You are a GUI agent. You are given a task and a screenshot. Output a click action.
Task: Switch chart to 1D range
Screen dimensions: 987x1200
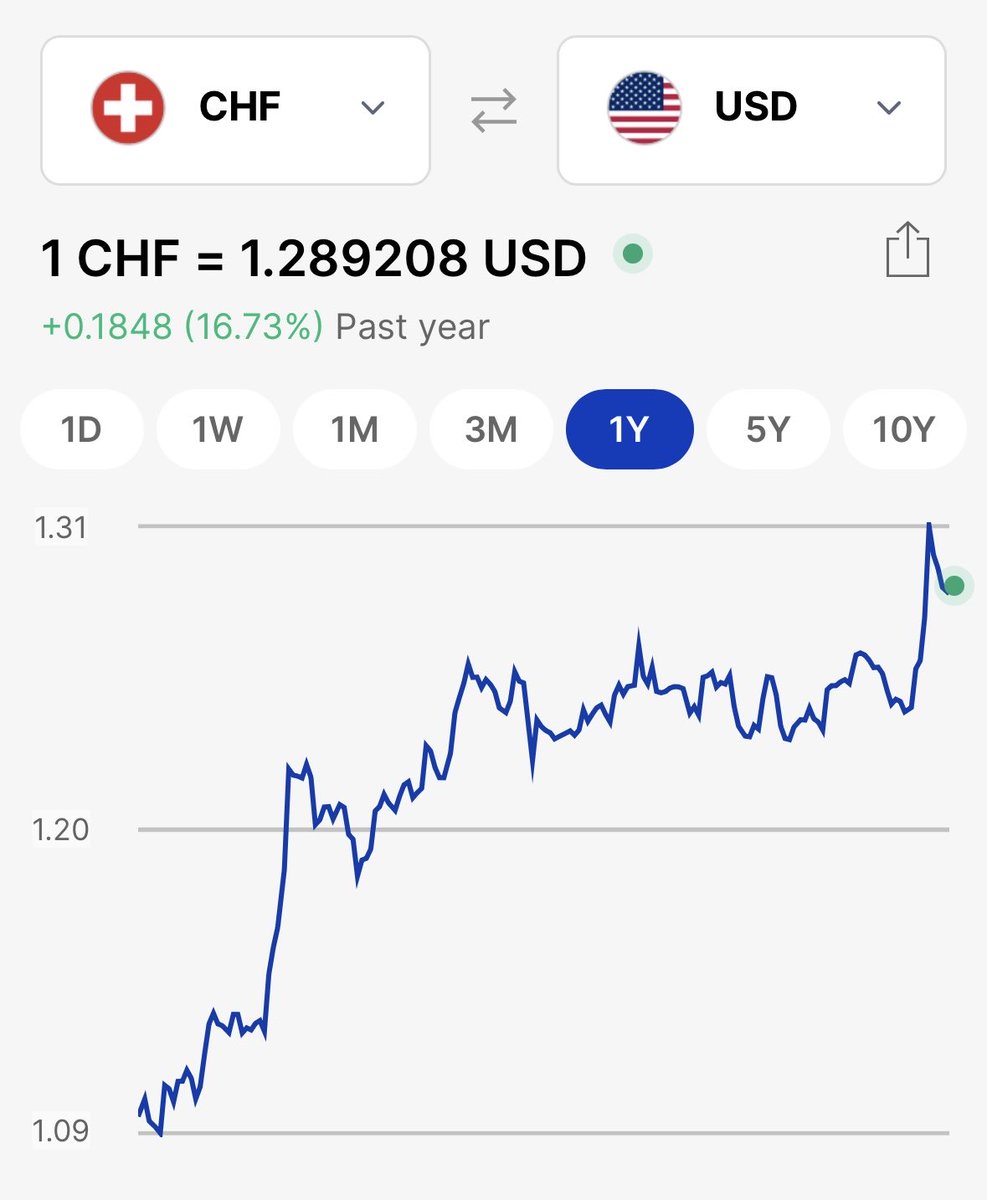(81, 429)
